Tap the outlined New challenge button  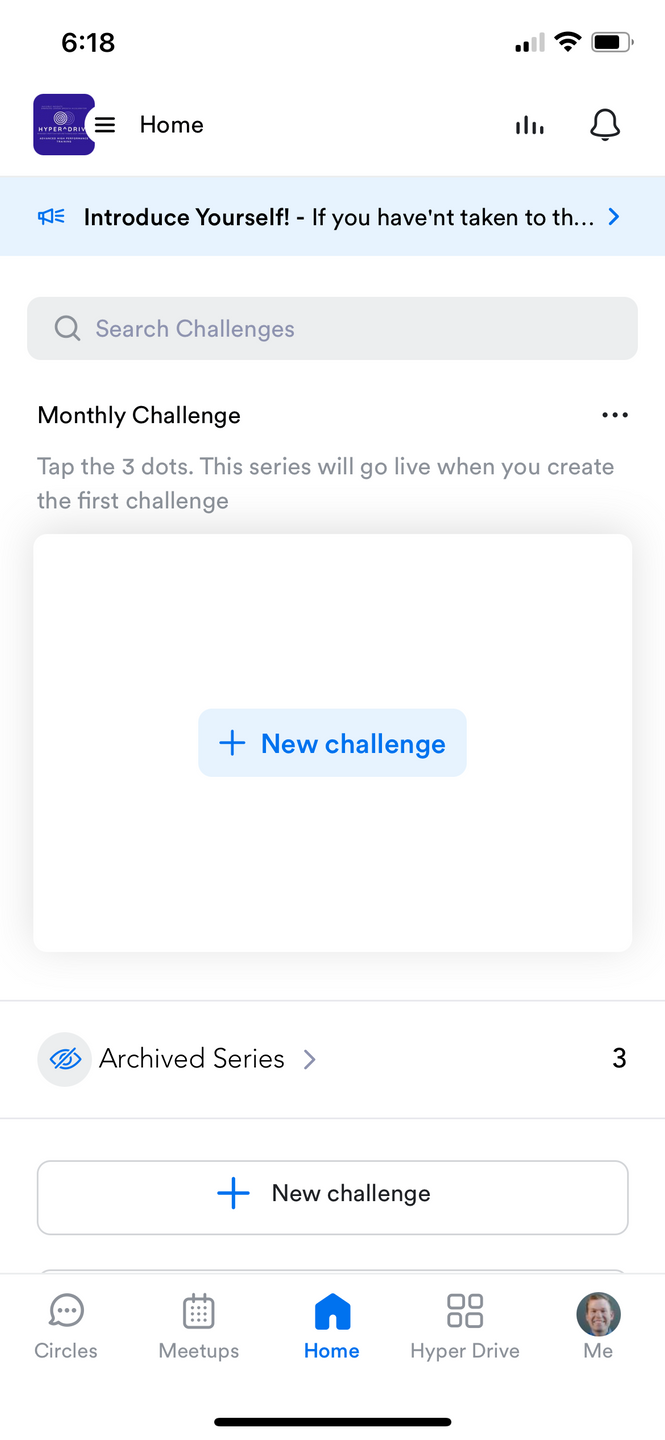coord(332,1194)
